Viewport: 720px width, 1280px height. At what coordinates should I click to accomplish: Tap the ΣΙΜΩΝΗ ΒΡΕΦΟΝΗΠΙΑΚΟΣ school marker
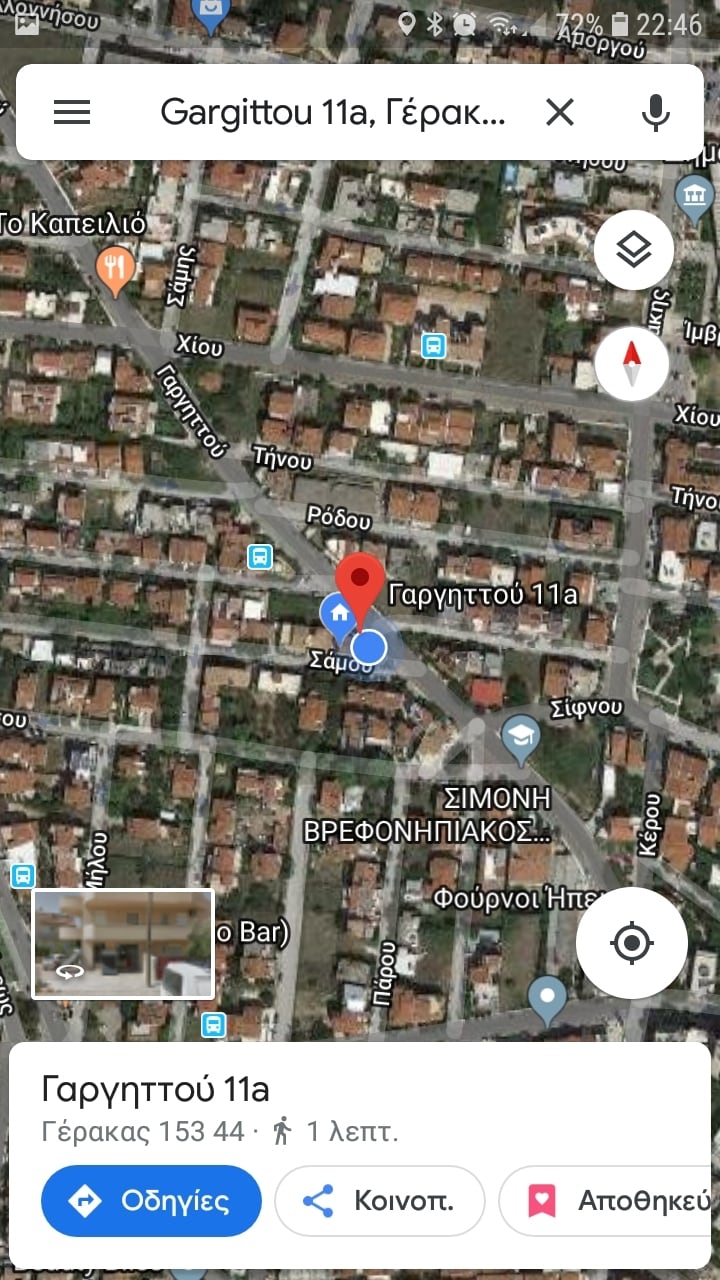[x=521, y=738]
